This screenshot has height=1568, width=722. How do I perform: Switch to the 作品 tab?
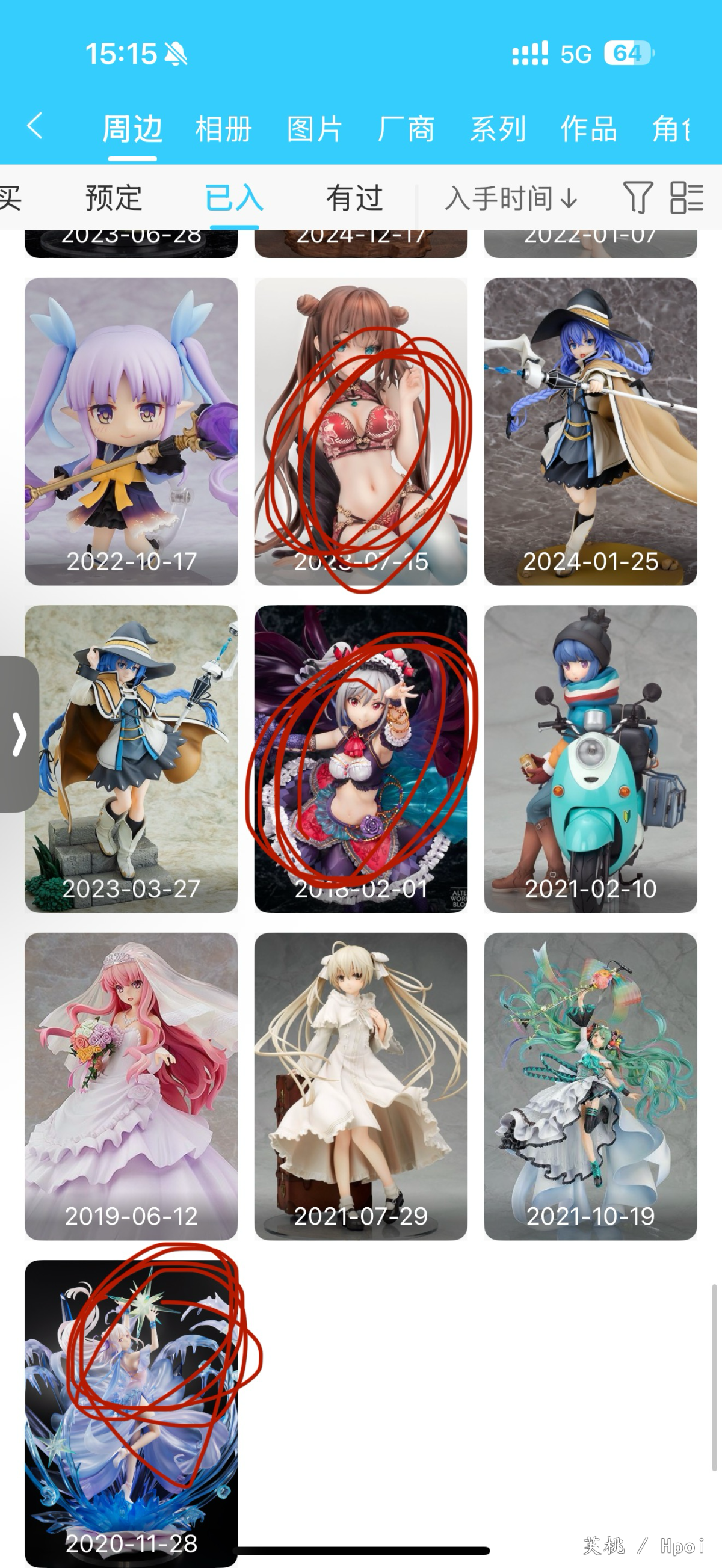[588, 129]
